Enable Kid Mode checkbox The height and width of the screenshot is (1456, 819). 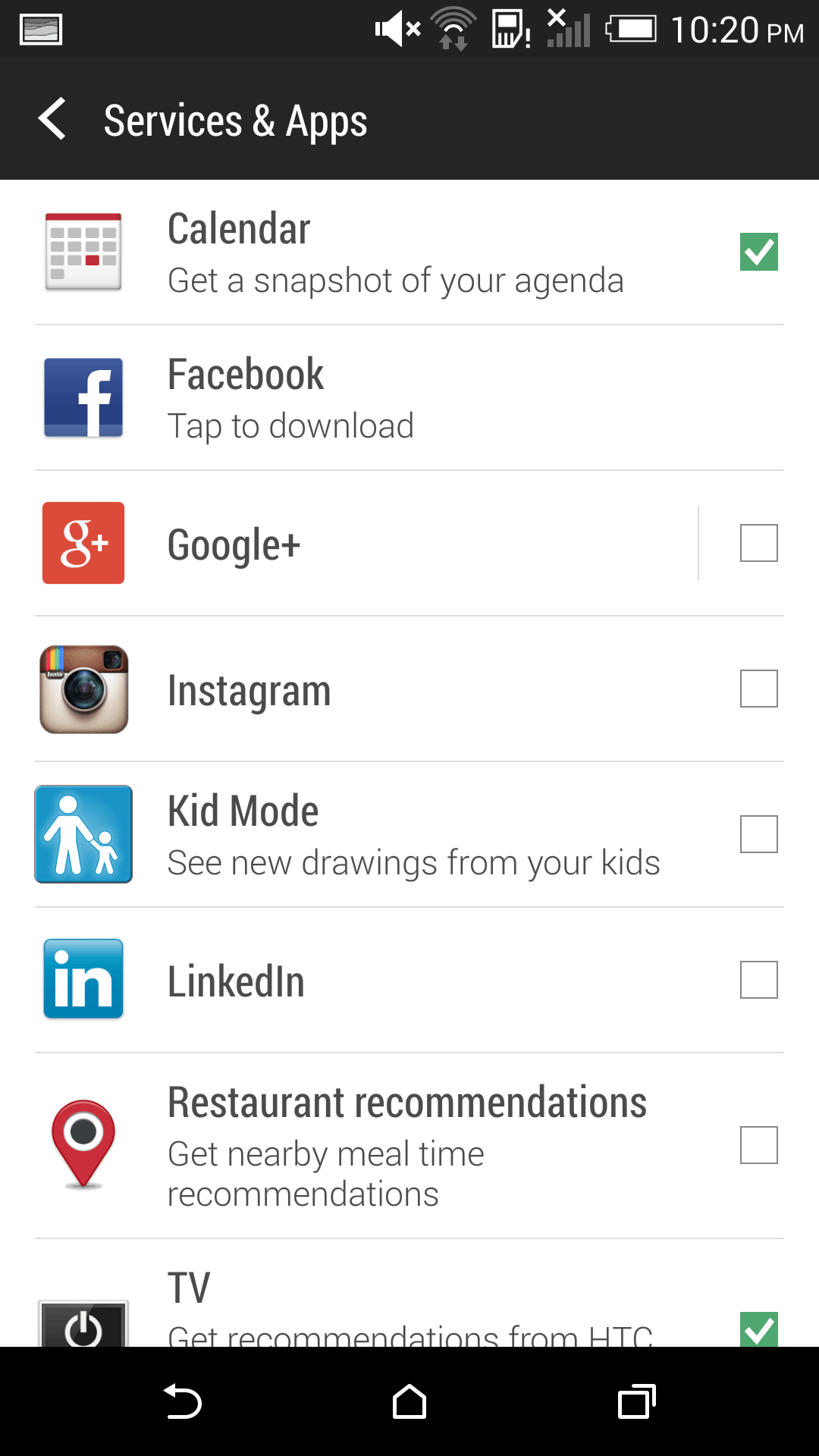[x=758, y=834]
